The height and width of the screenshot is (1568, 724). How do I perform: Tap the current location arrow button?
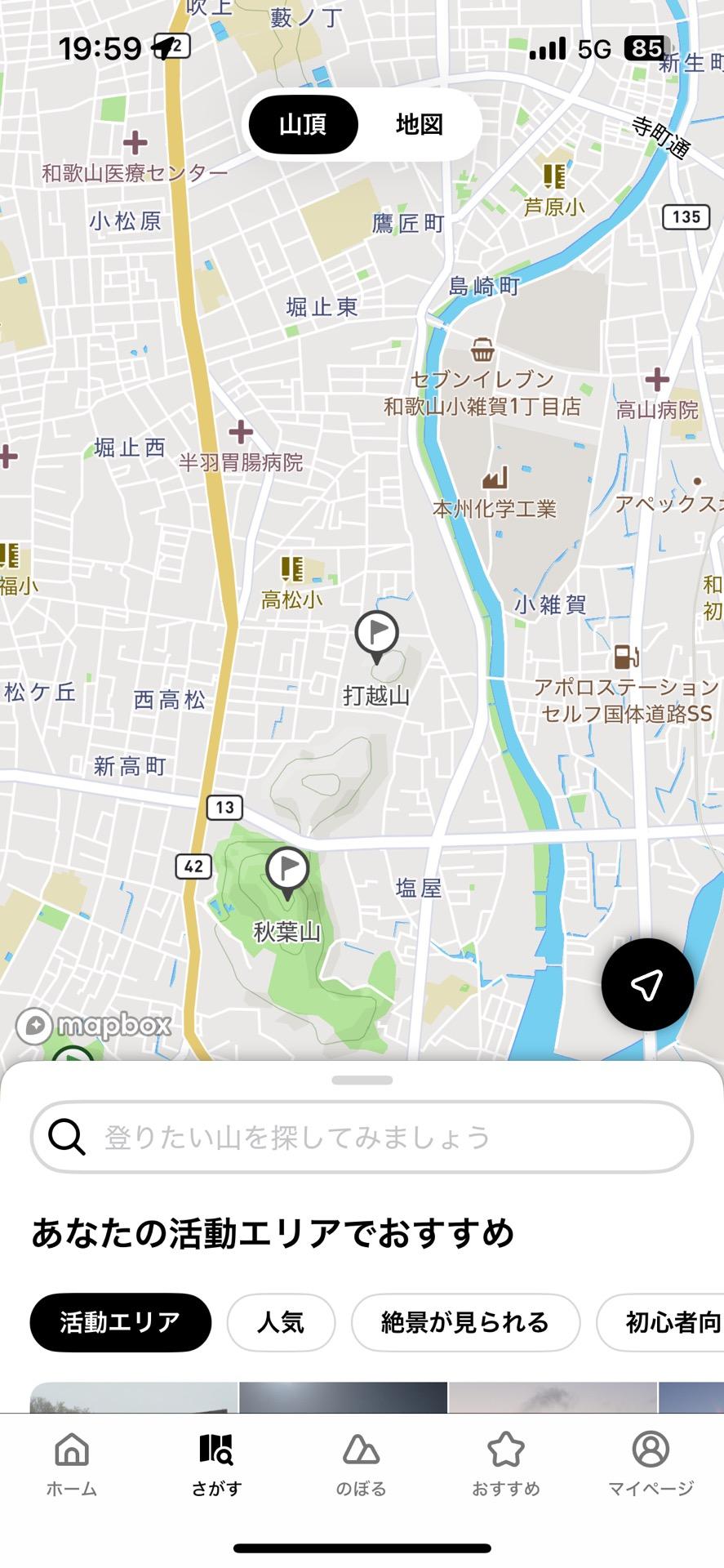click(x=646, y=984)
